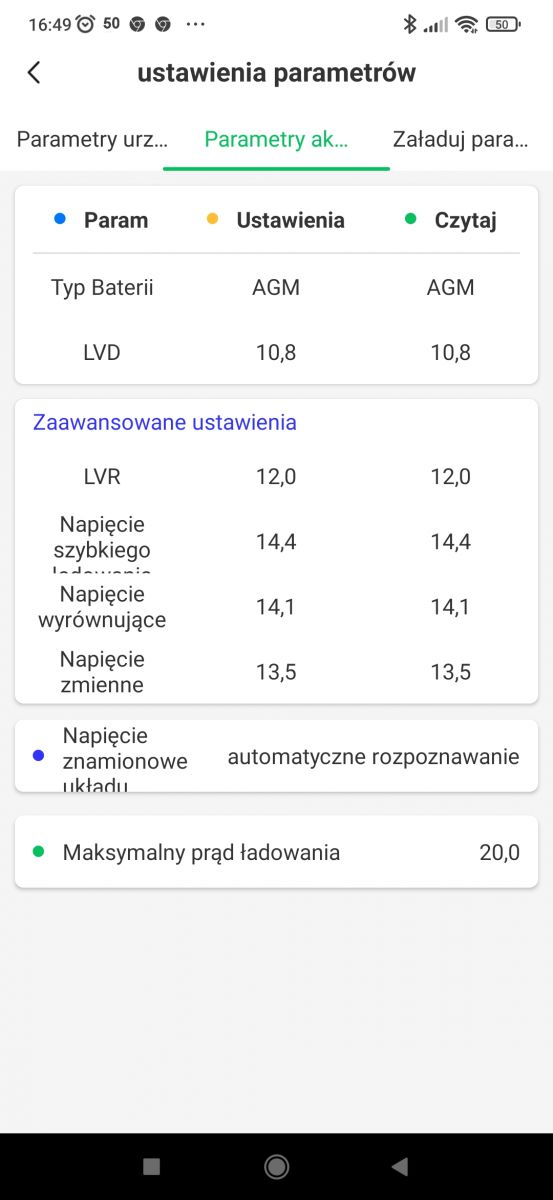Screen dimensions: 553x1200
Task: Go back using the top-left arrow
Action: click(x=34, y=72)
